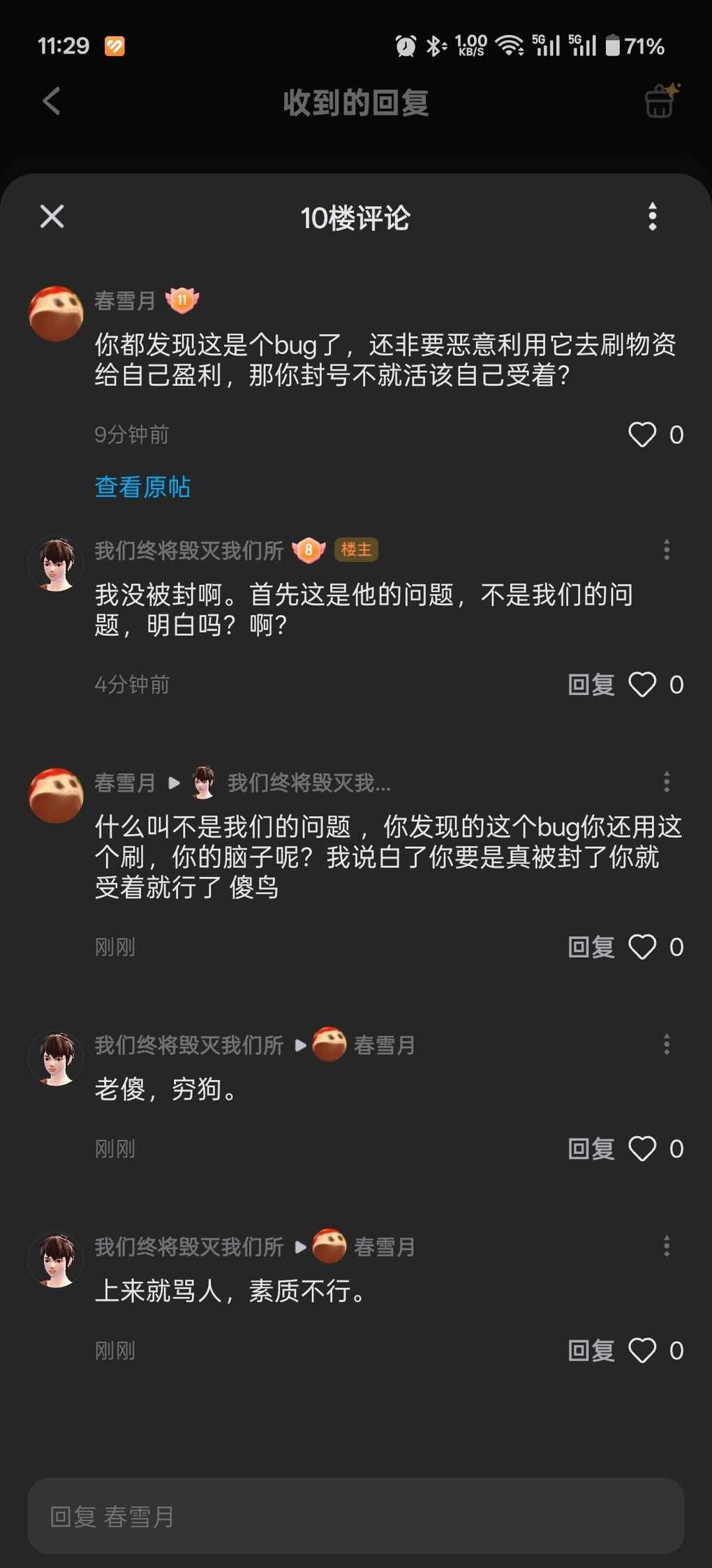Open more options for the 上来就骂人 comment
This screenshot has width=712, height=1568.
[x=667, y=1246]
